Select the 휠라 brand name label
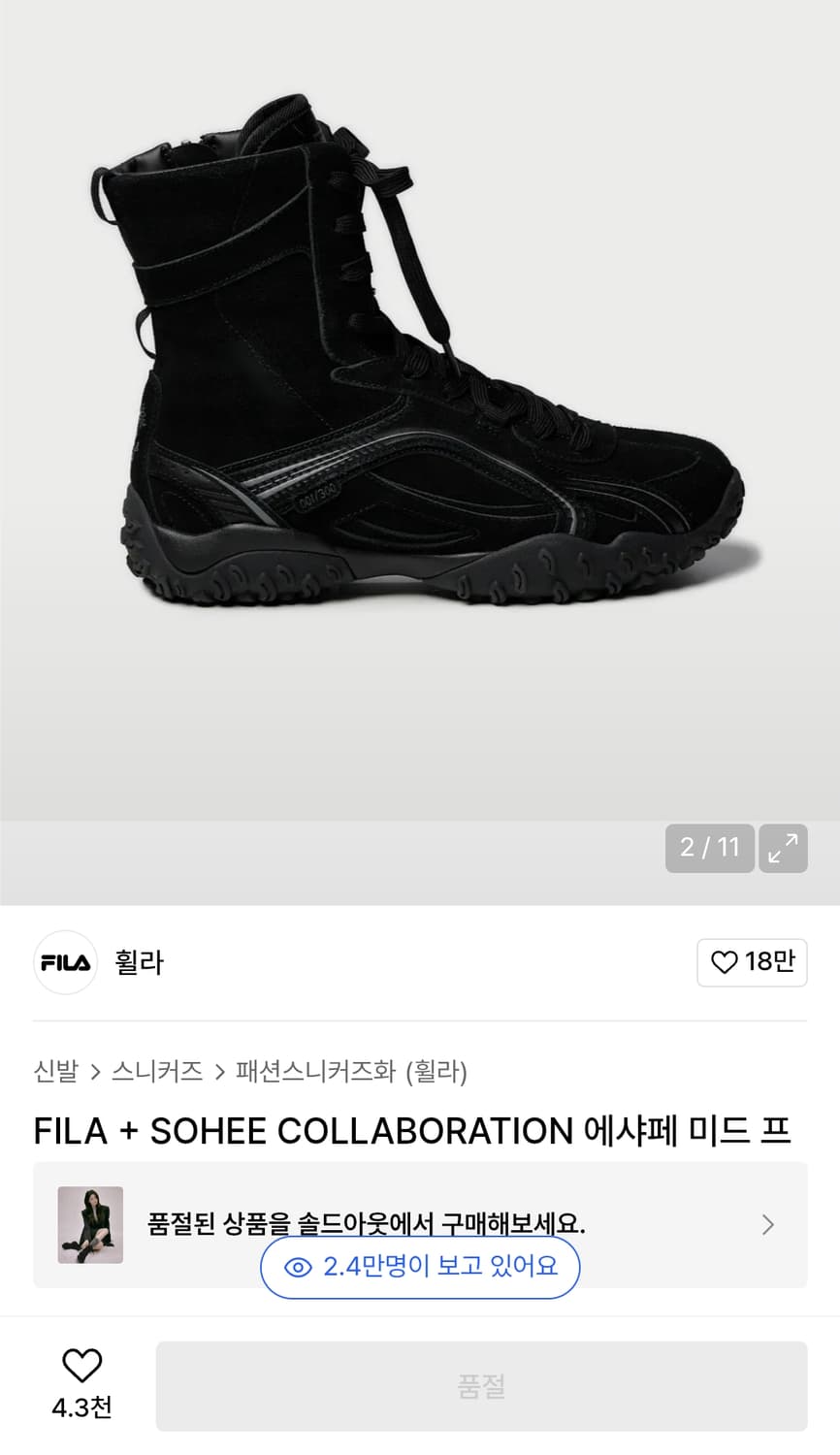Image resolution: width=840 pixels, height=1455 pixels. 139,962
